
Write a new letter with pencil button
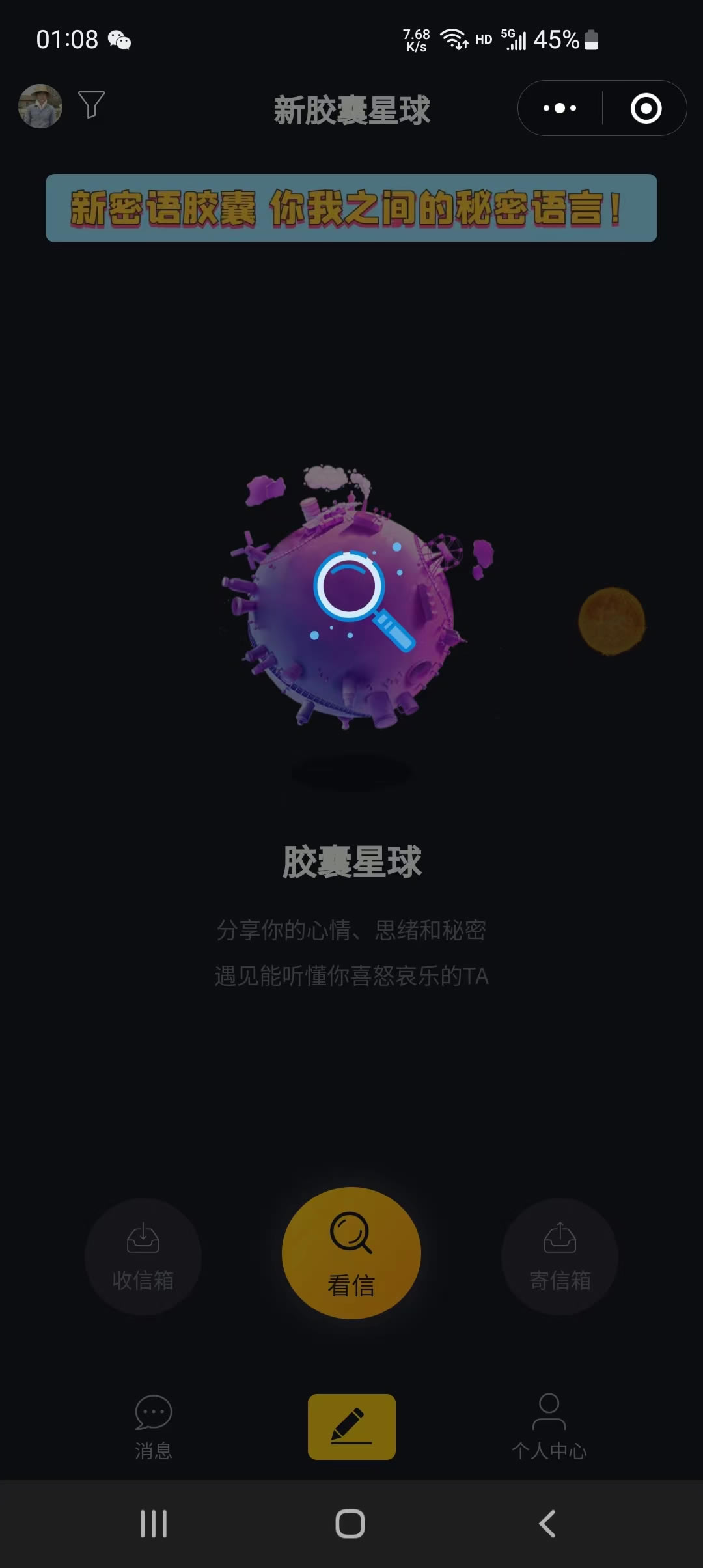[x=351, y=1426]
